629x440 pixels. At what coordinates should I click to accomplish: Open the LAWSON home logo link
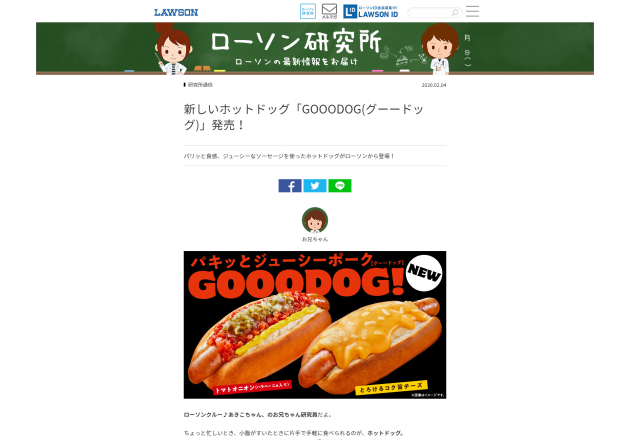coord(176,12)
